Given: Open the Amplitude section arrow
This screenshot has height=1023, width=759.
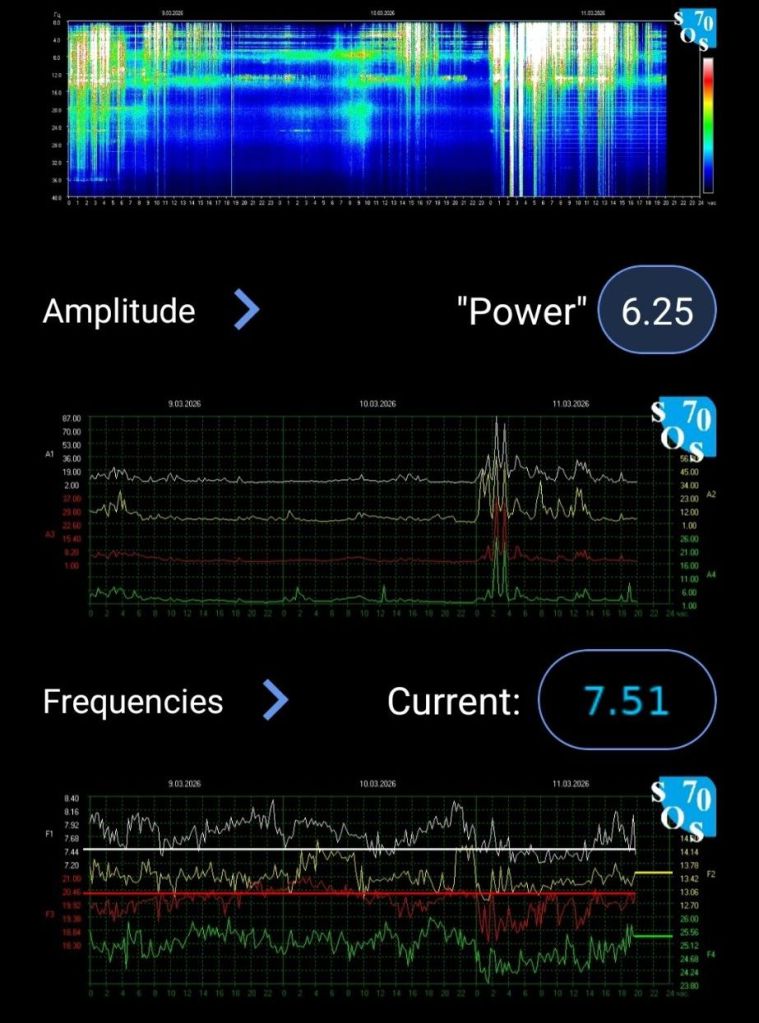Looking at the screenshot, I should click(246, 311).
